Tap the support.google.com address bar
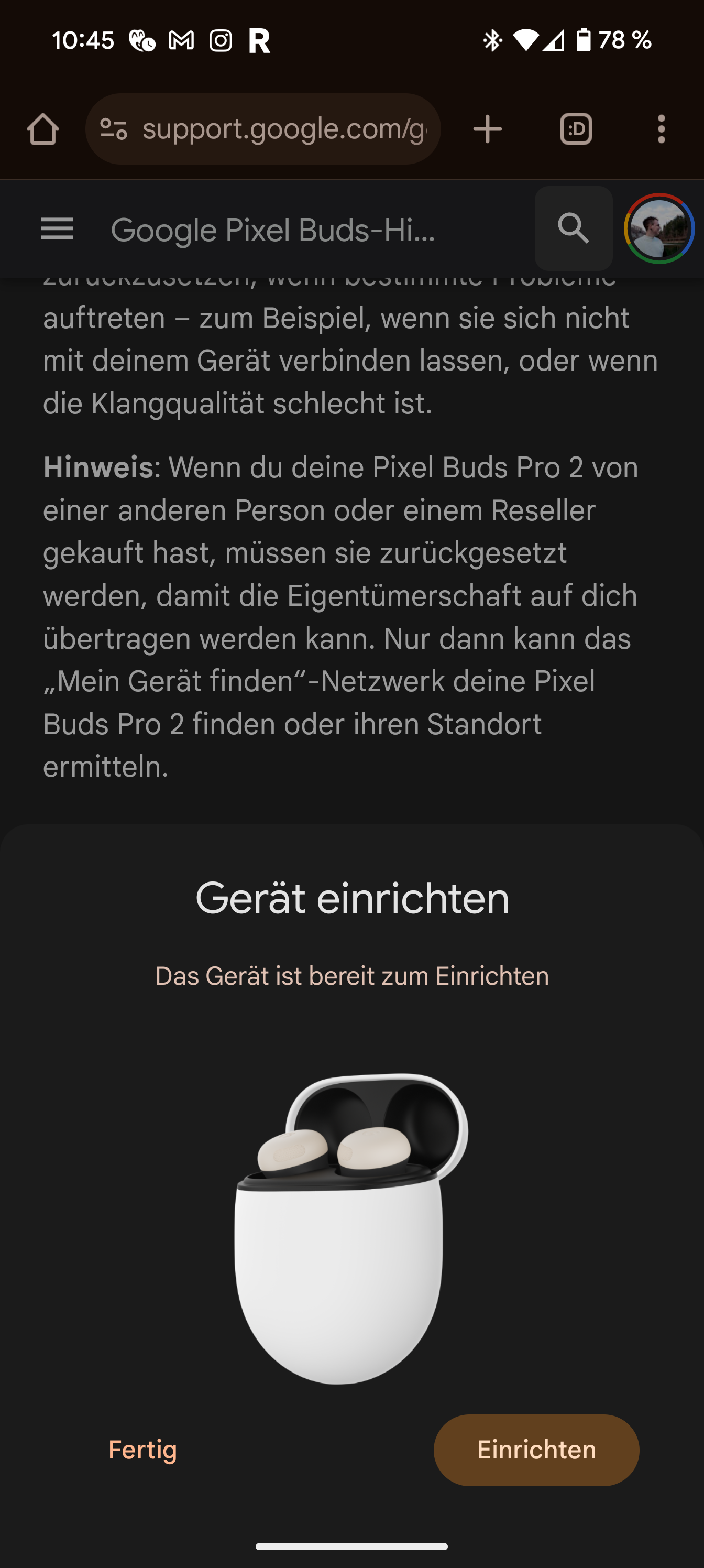 [x=284, y=129]
